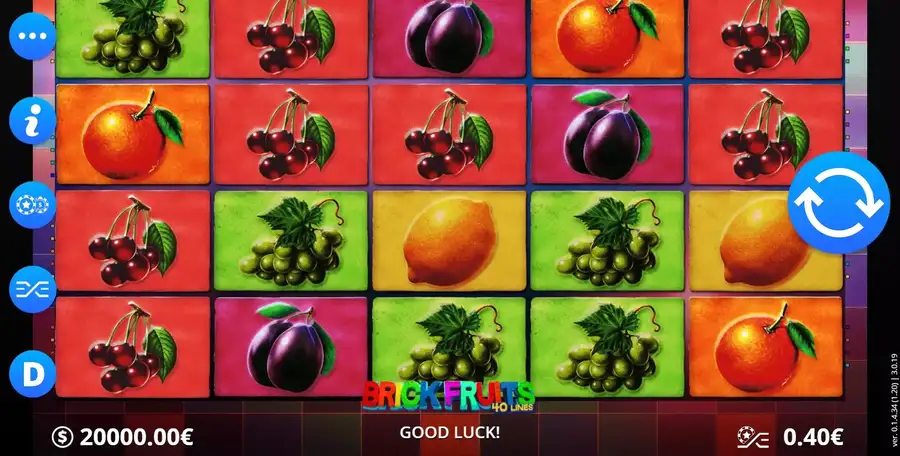Tap the D button
The height and width of the screenshot is (456, 900).
[x=32, y=375]
